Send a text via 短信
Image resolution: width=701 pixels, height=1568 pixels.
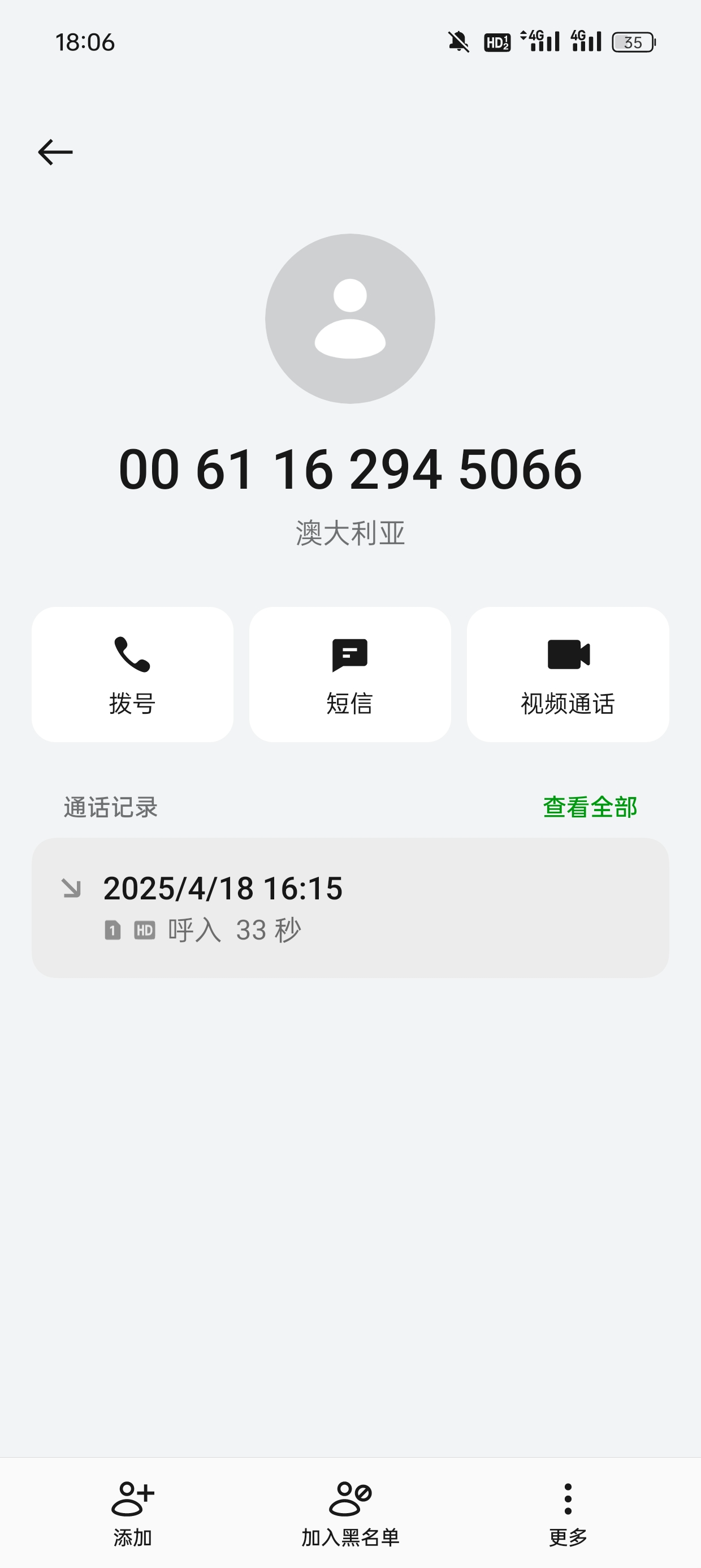[x=350, y=674]
